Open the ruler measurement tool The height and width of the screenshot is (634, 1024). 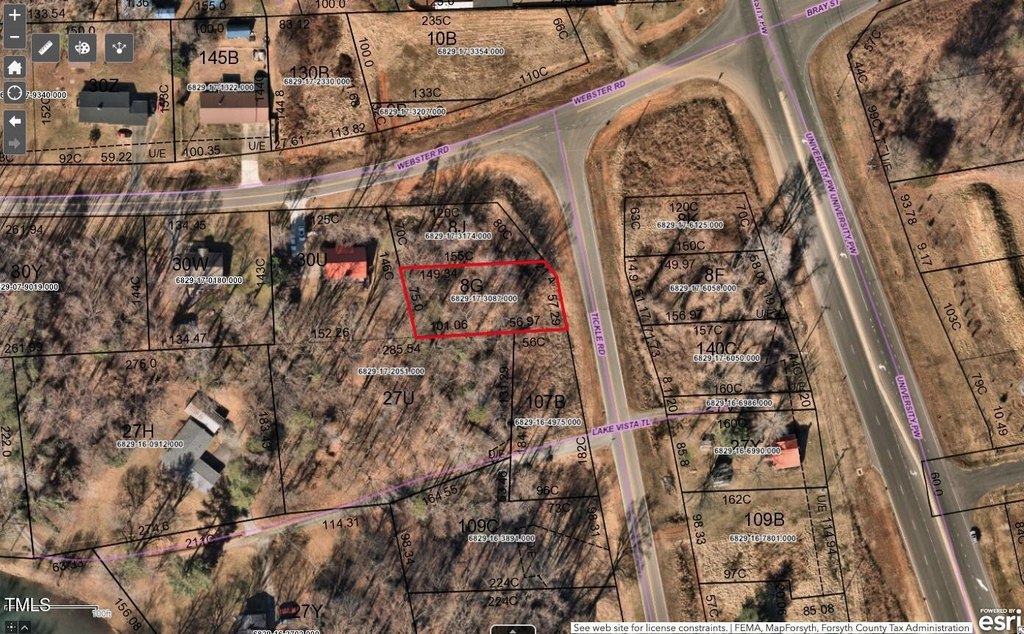pyautogui.click(x=47, y=47)
